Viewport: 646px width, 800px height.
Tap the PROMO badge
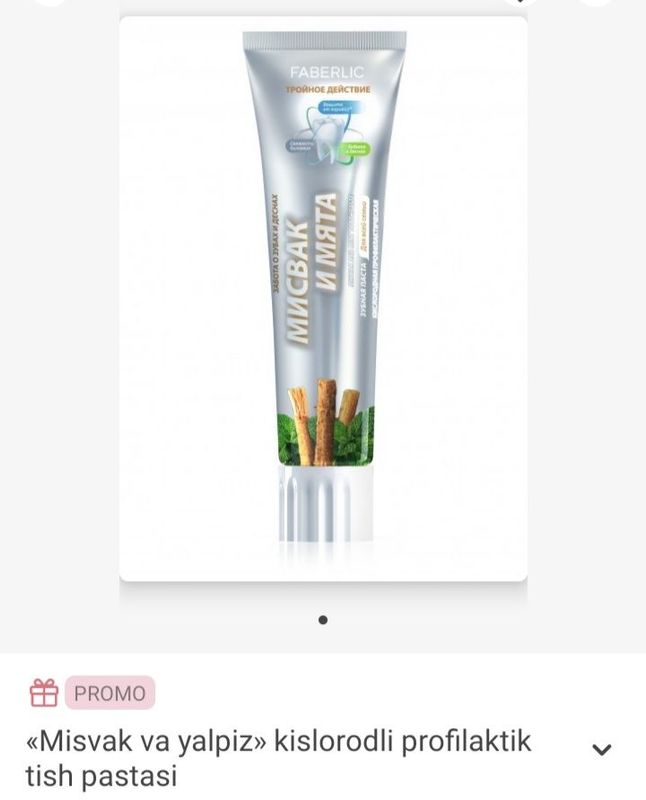pyautogui.click(x=109, y=693)
